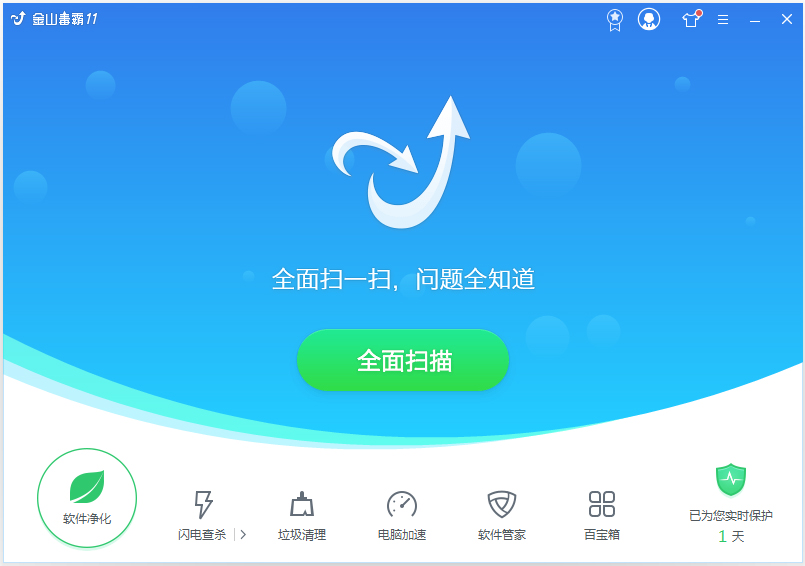
Task: Open 垃圾清理 junk cleanup
Action: [x=302, y=514]
